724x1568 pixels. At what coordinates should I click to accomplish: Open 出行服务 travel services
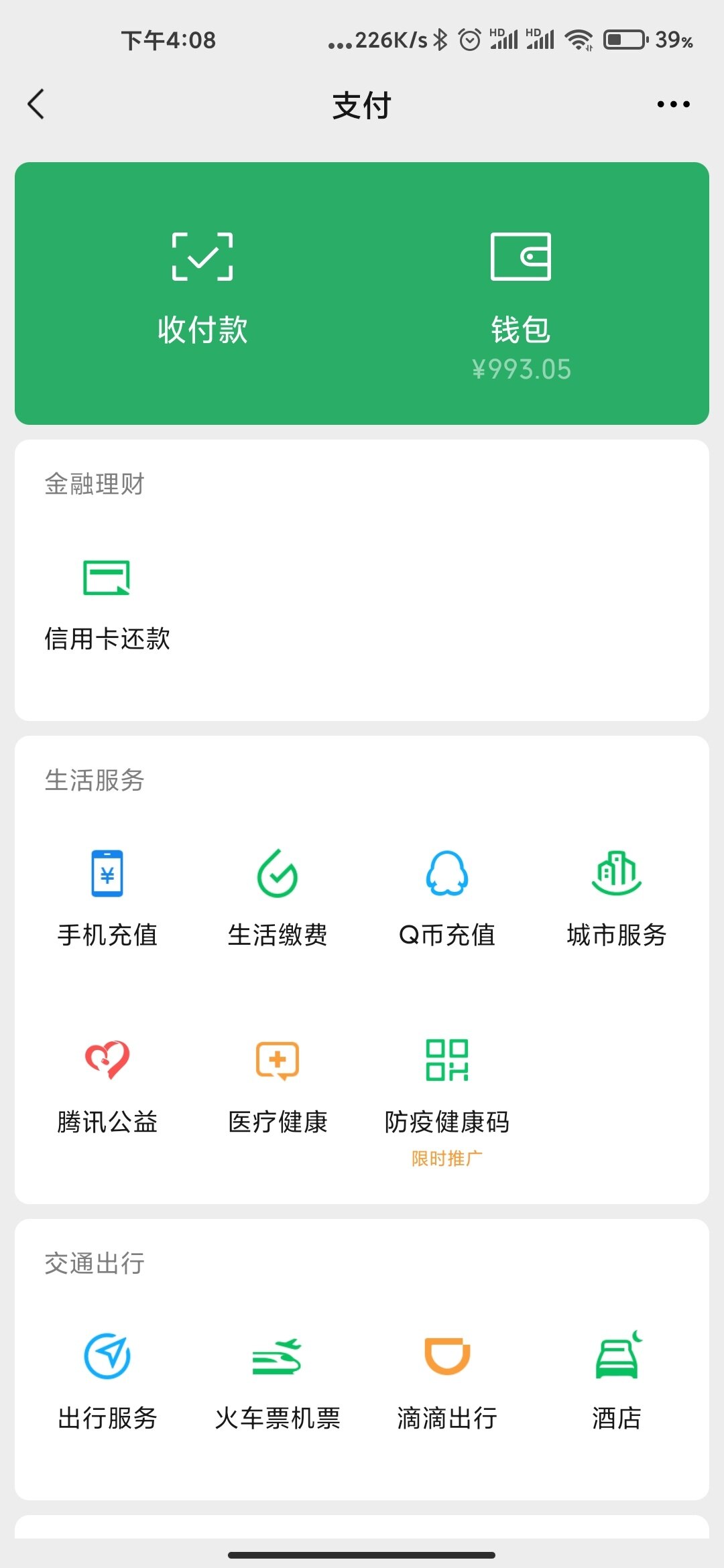point(107,1382)
